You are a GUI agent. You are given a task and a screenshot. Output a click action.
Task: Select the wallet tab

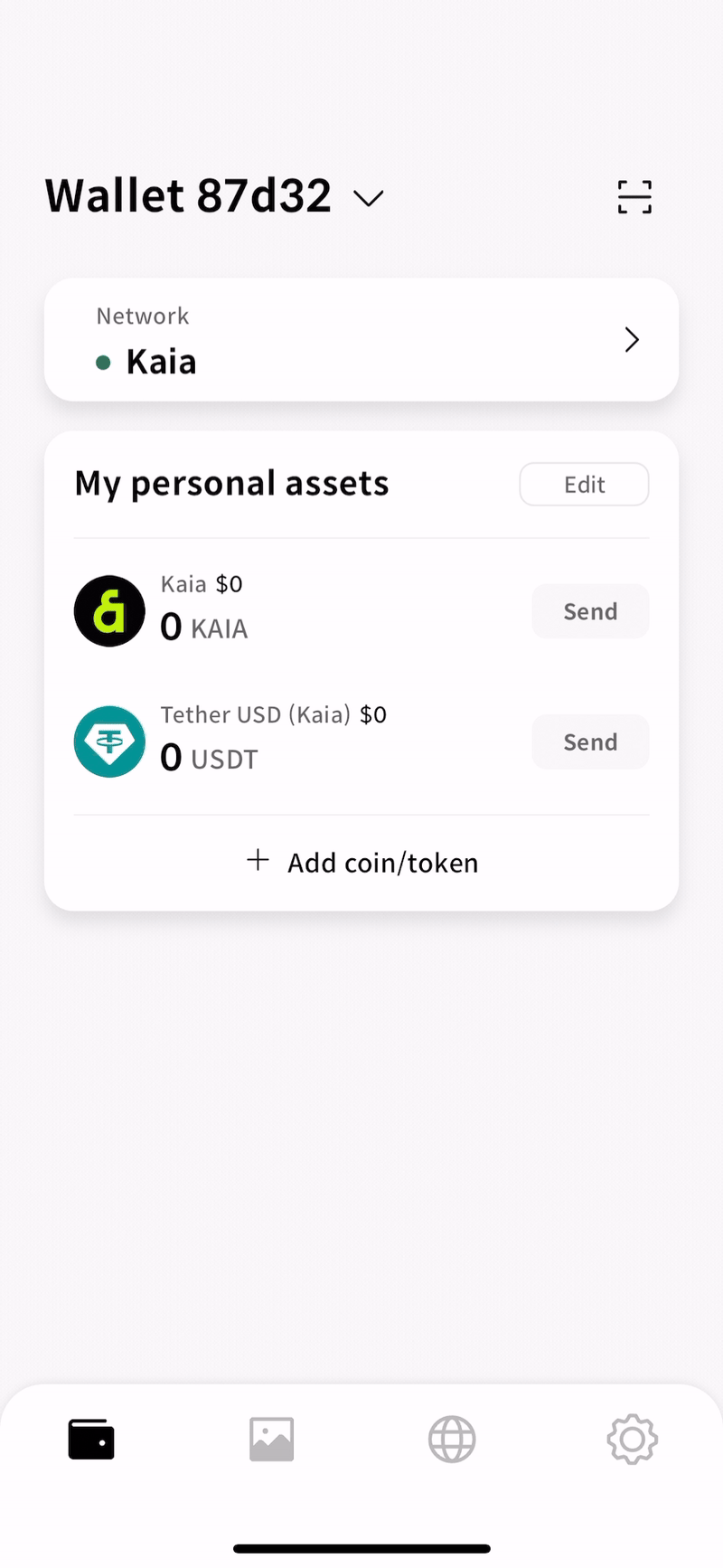click(x=91, y=1440)
